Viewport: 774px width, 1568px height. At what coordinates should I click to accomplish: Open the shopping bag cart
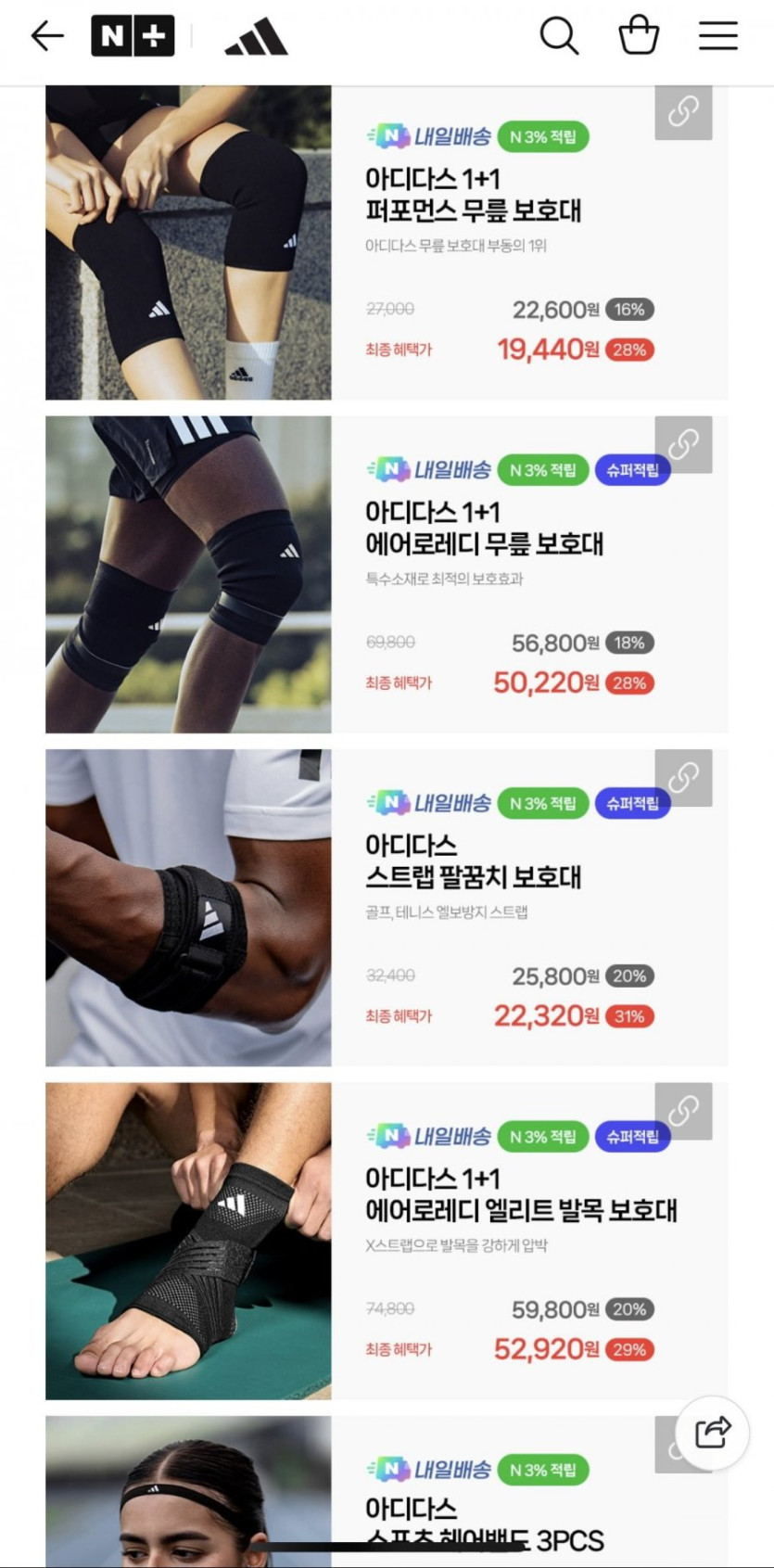pos(639,36)
